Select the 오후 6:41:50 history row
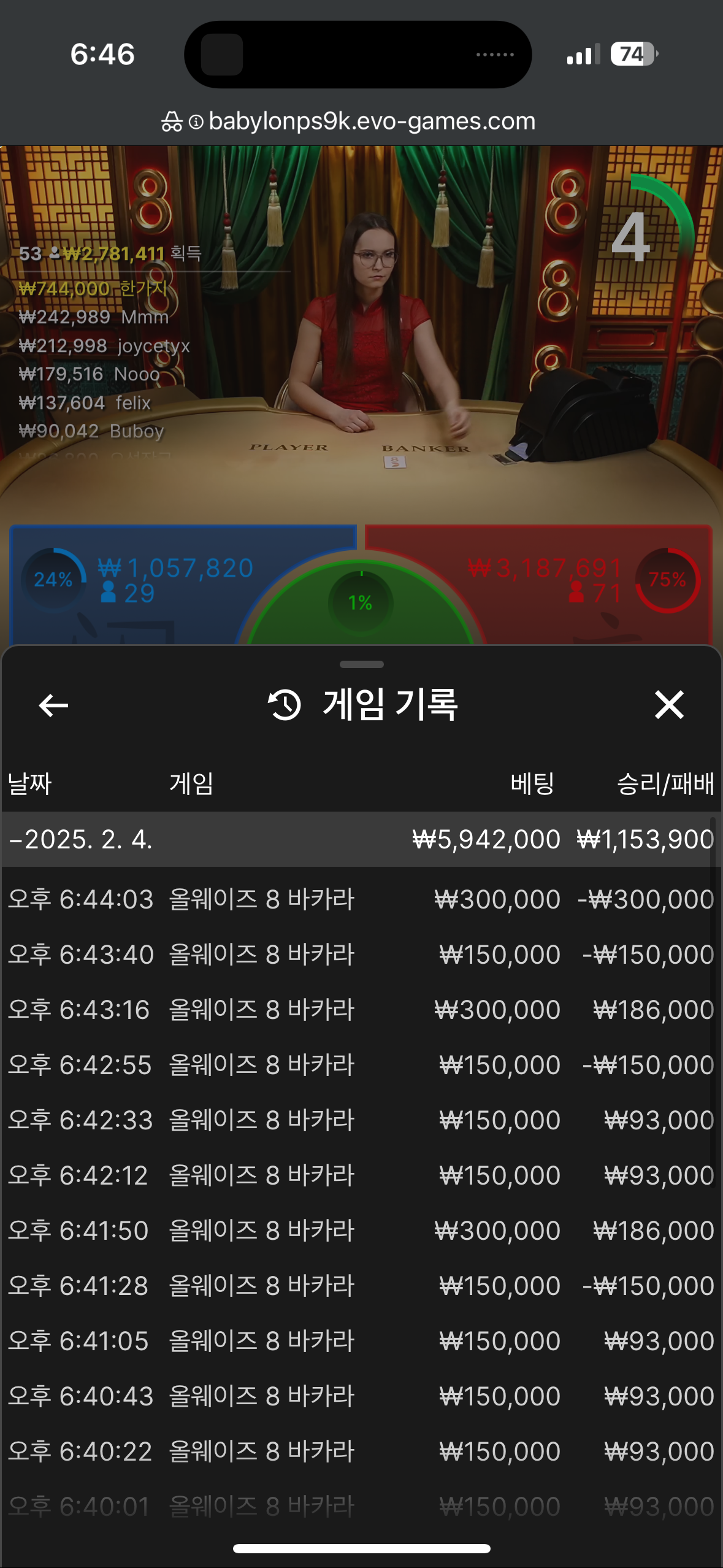Image resolution: width=723 pixels, height=1568 pixels. coord(361,1231)
